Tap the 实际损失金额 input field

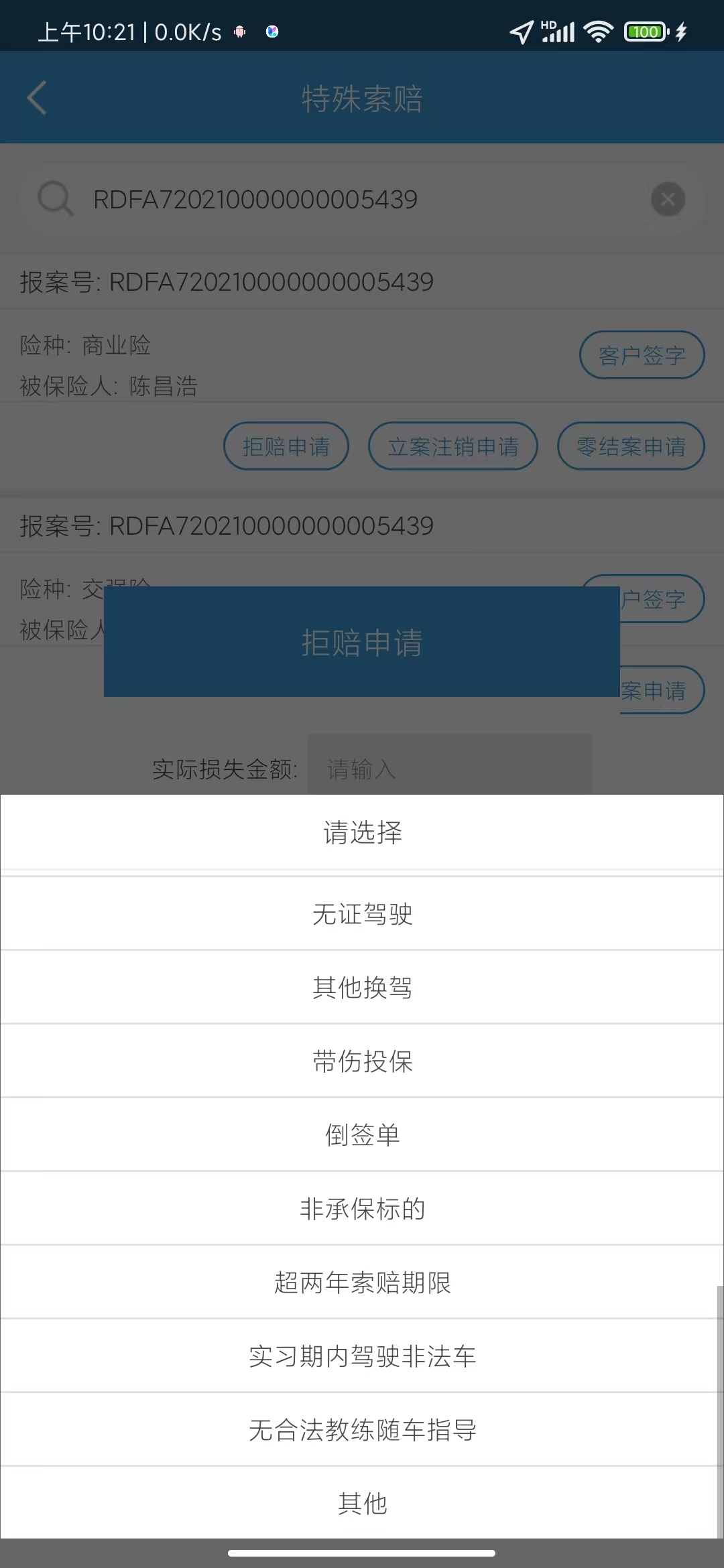click(x=449, y=769)
